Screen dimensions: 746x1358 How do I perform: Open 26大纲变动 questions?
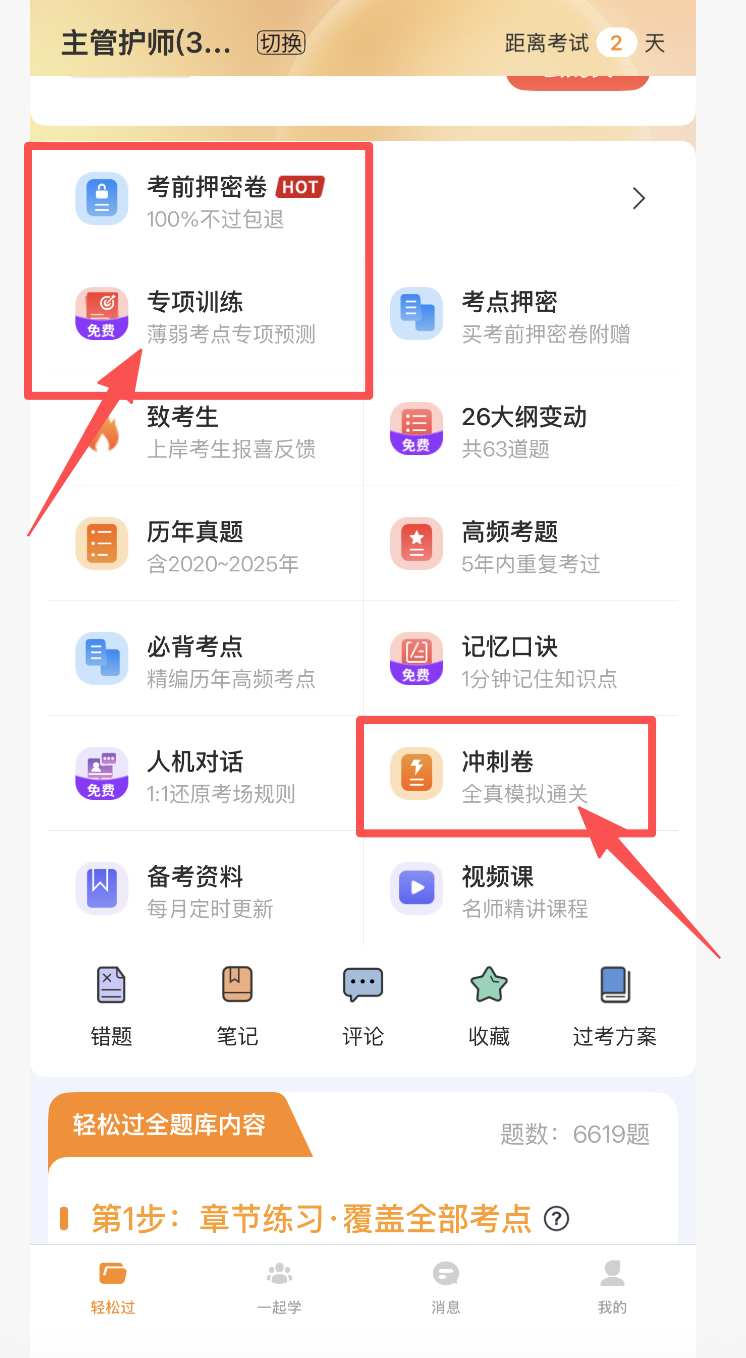point(510,431)
